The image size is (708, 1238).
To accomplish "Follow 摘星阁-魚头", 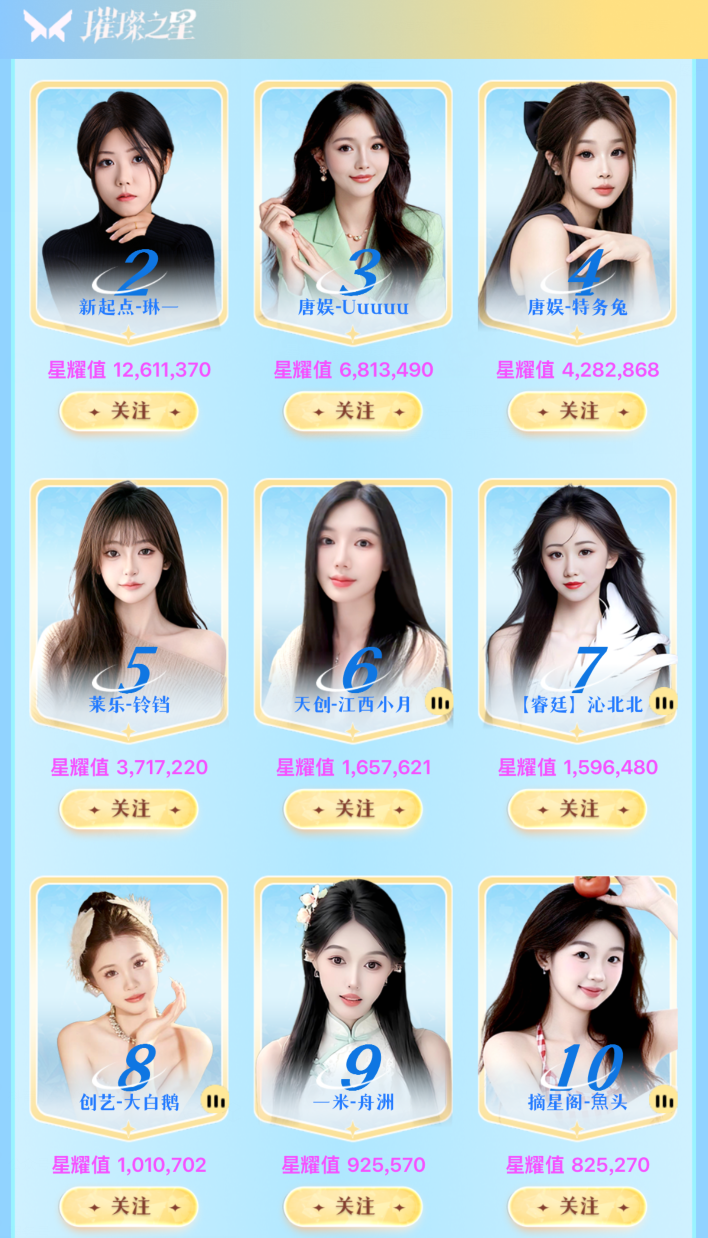I will tap(577, 1207).
